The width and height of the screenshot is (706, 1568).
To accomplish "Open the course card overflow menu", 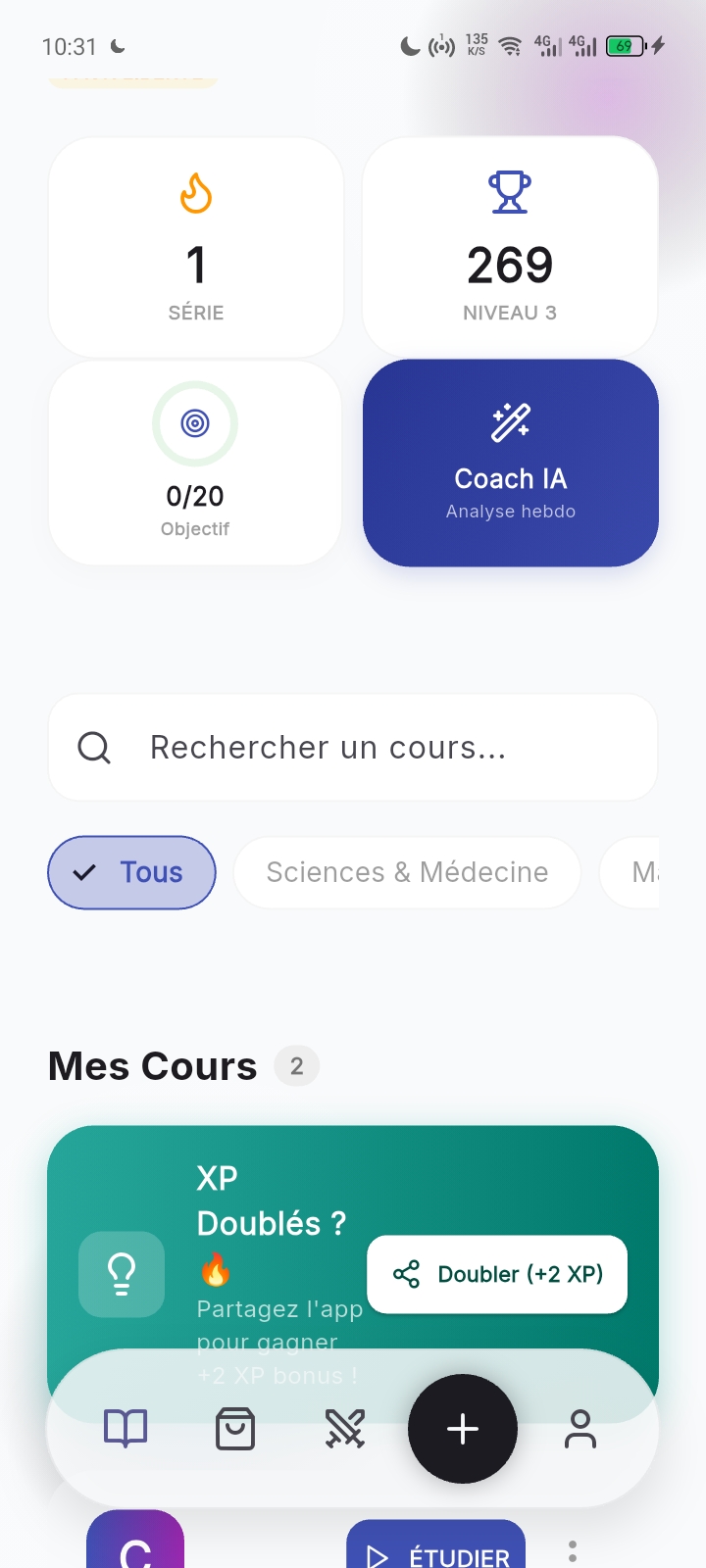I will pos(573,1550).
